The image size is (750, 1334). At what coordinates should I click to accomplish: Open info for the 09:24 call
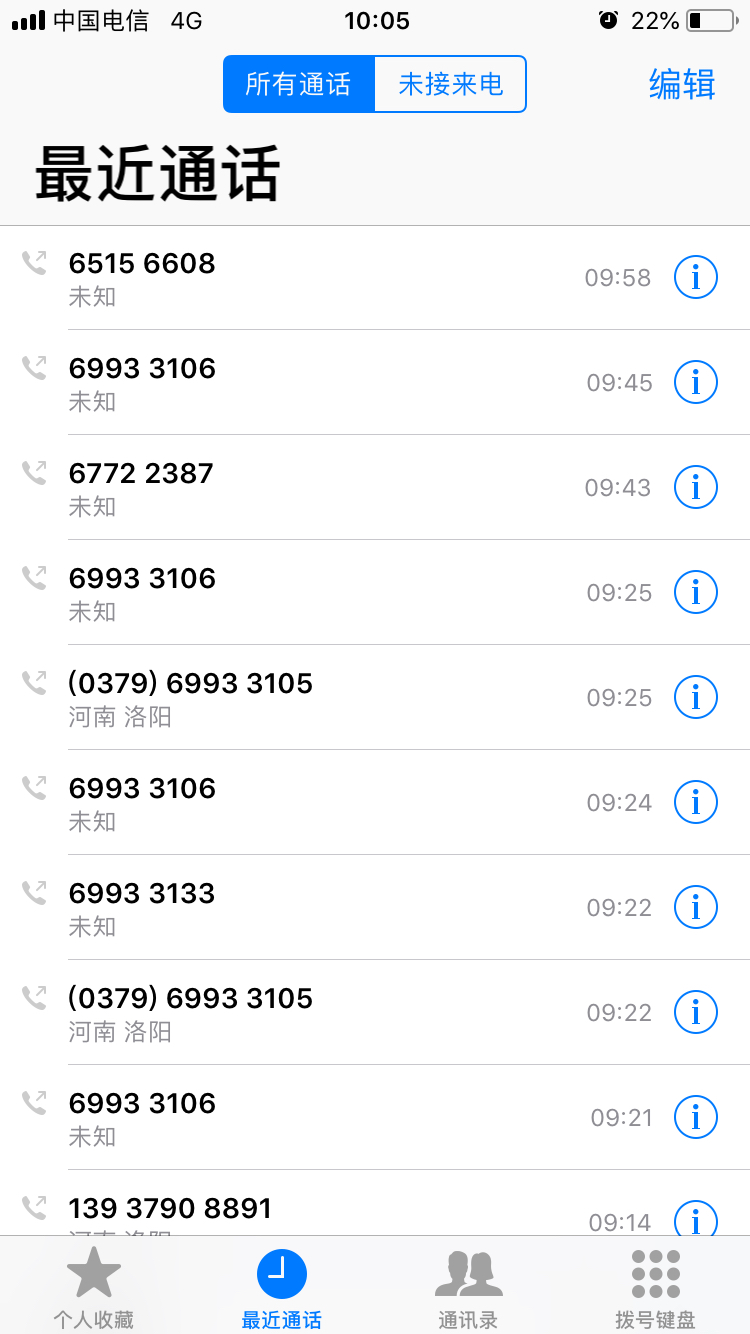(x=696, y=802)
